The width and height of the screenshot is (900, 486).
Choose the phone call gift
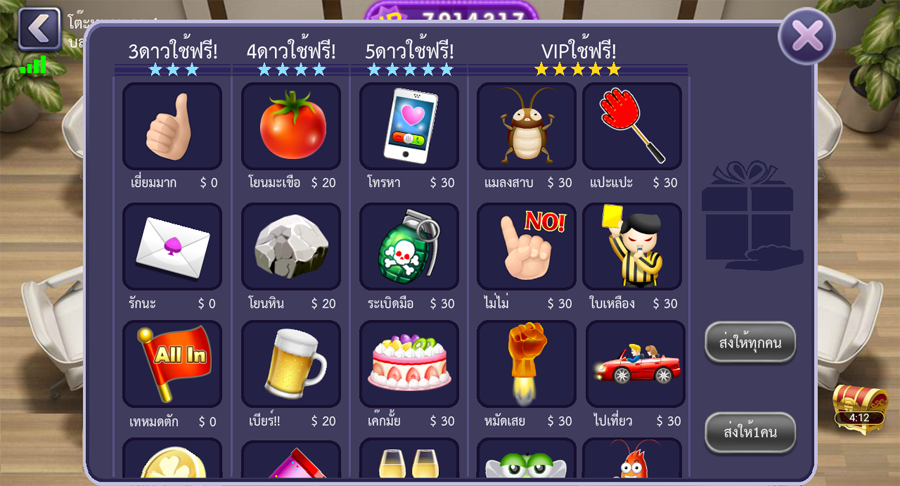409,126
